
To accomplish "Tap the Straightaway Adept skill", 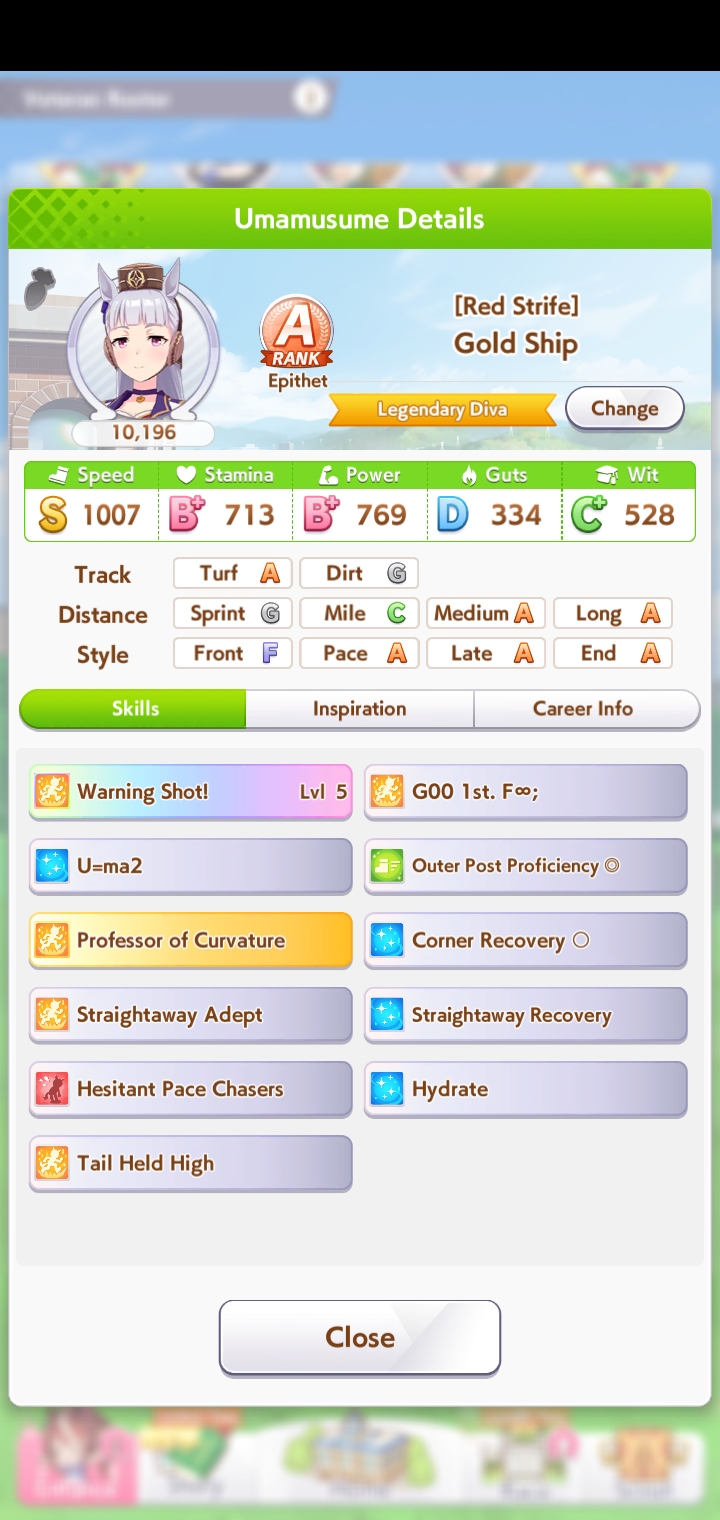I will (x=191, y=1015).
